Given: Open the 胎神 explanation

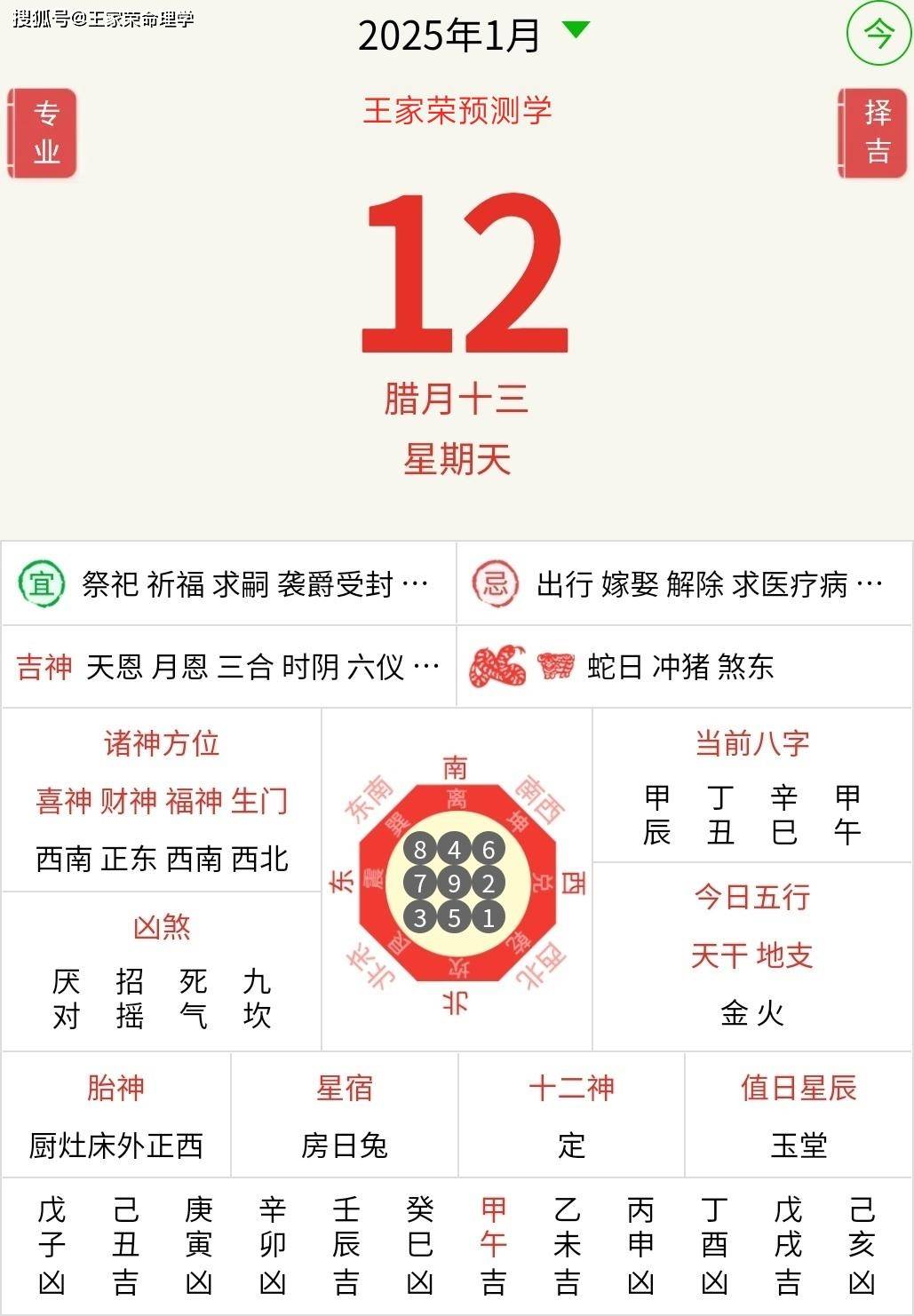Looking at the screenshot, I should (x=115, y=1117).
